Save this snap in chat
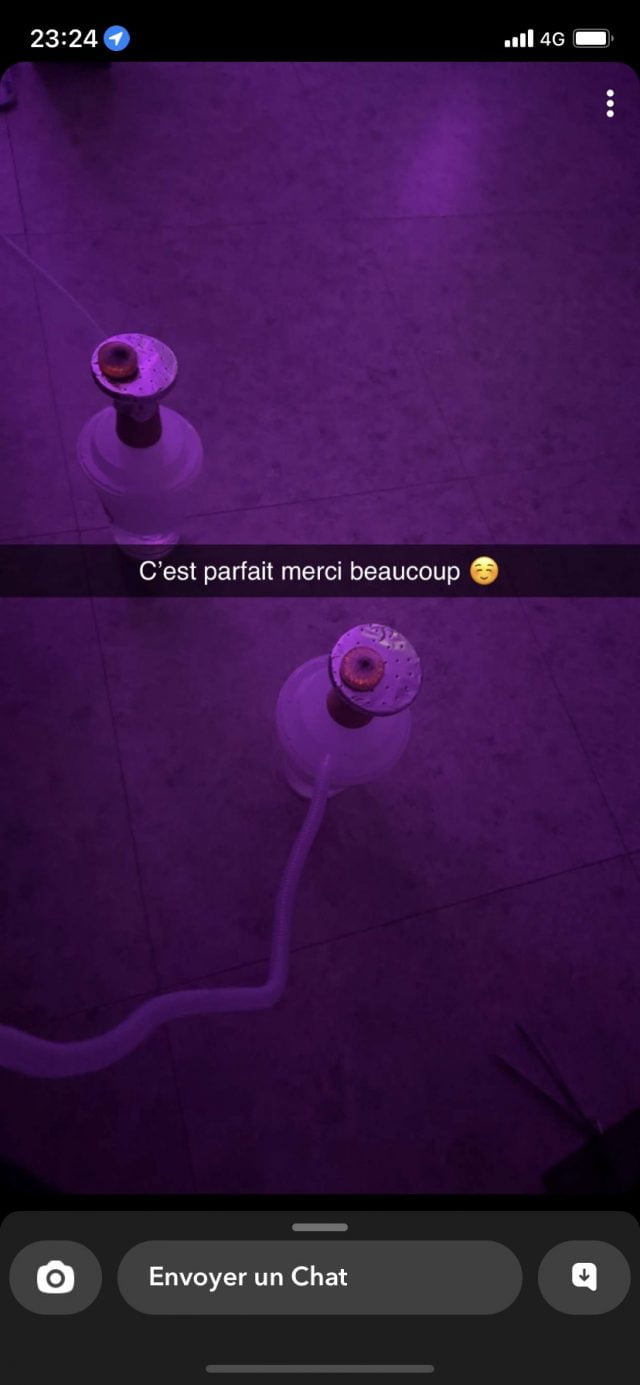Screen dimensions: 640x1385 click(x=584, y=1277)
